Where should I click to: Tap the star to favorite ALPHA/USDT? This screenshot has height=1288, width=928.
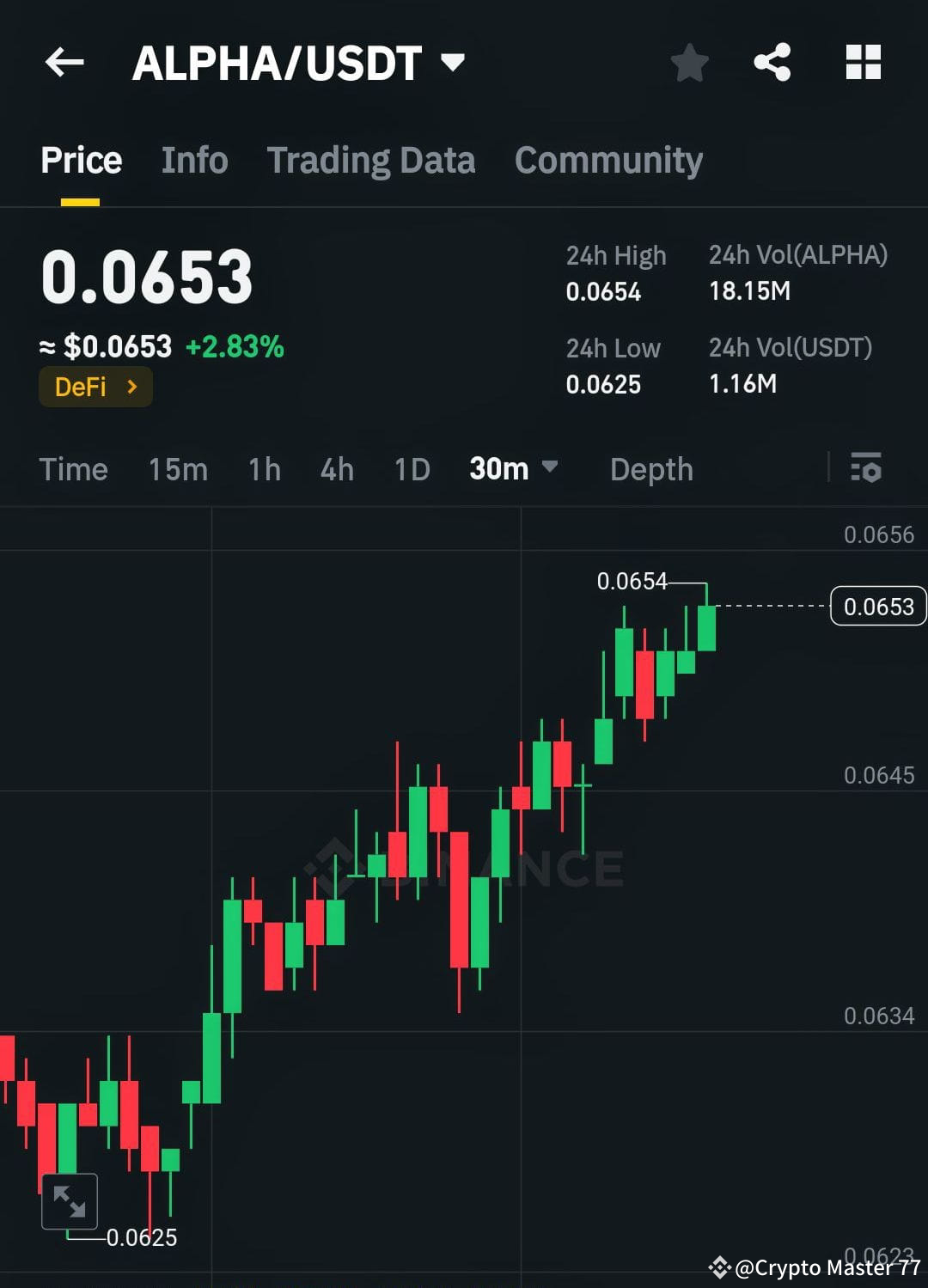tap(690, 61)
